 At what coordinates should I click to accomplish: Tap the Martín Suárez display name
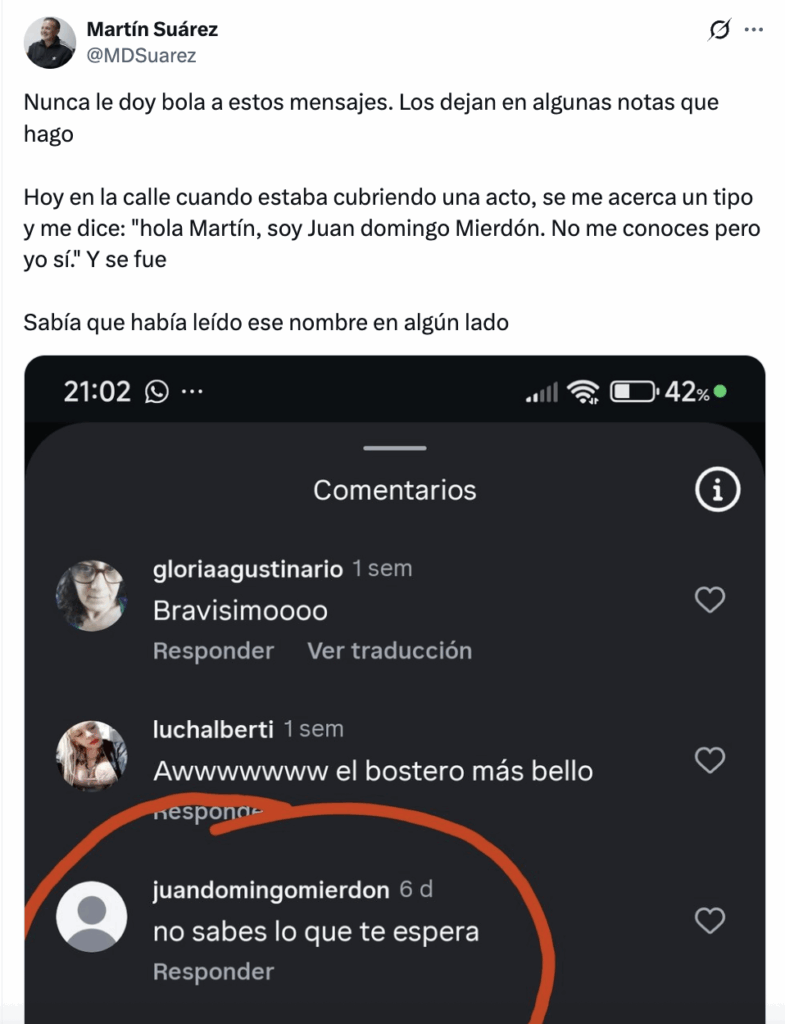(x=152, y=30)
